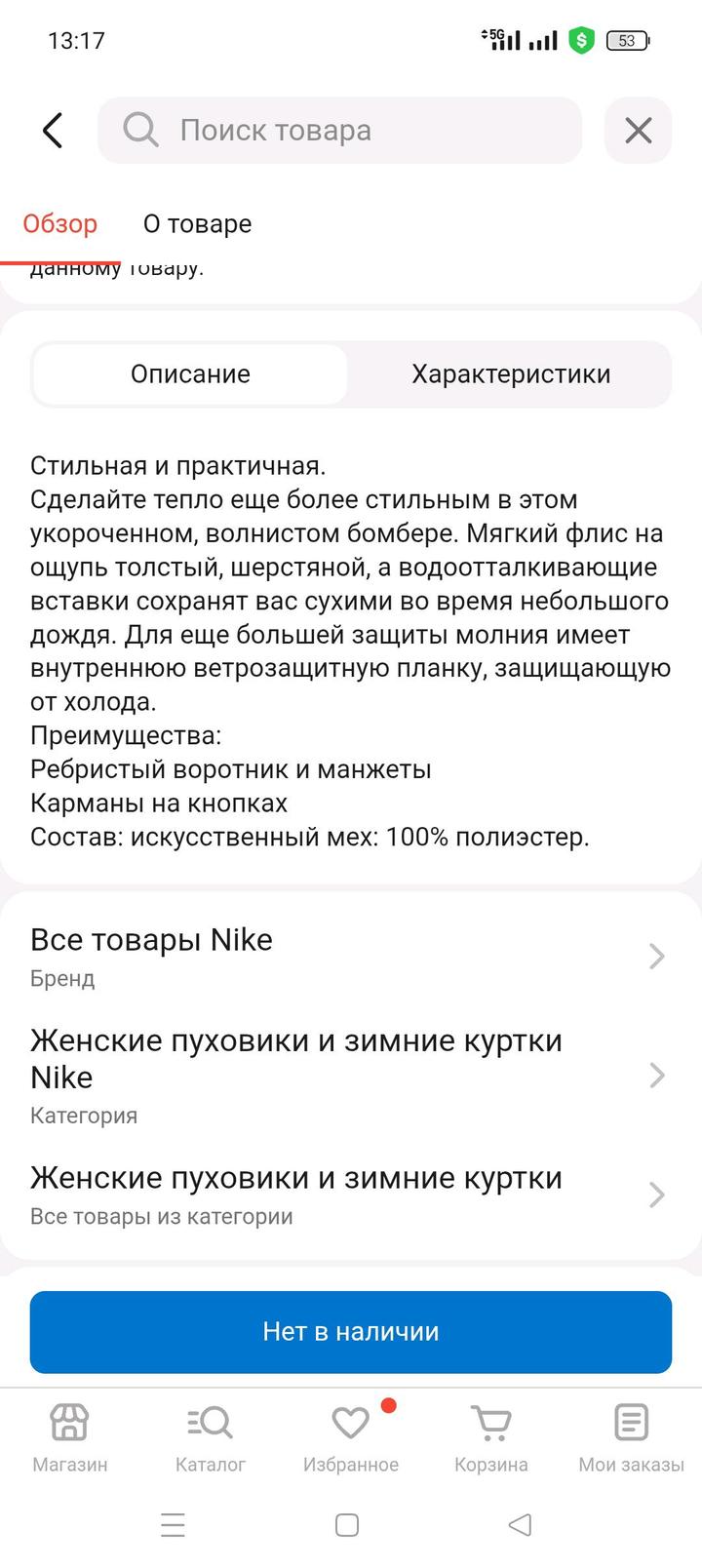Open Женские пуховики и зимние куртки Nike category
Viewport: 702px width, 1568px height.
pos(351,1076)
